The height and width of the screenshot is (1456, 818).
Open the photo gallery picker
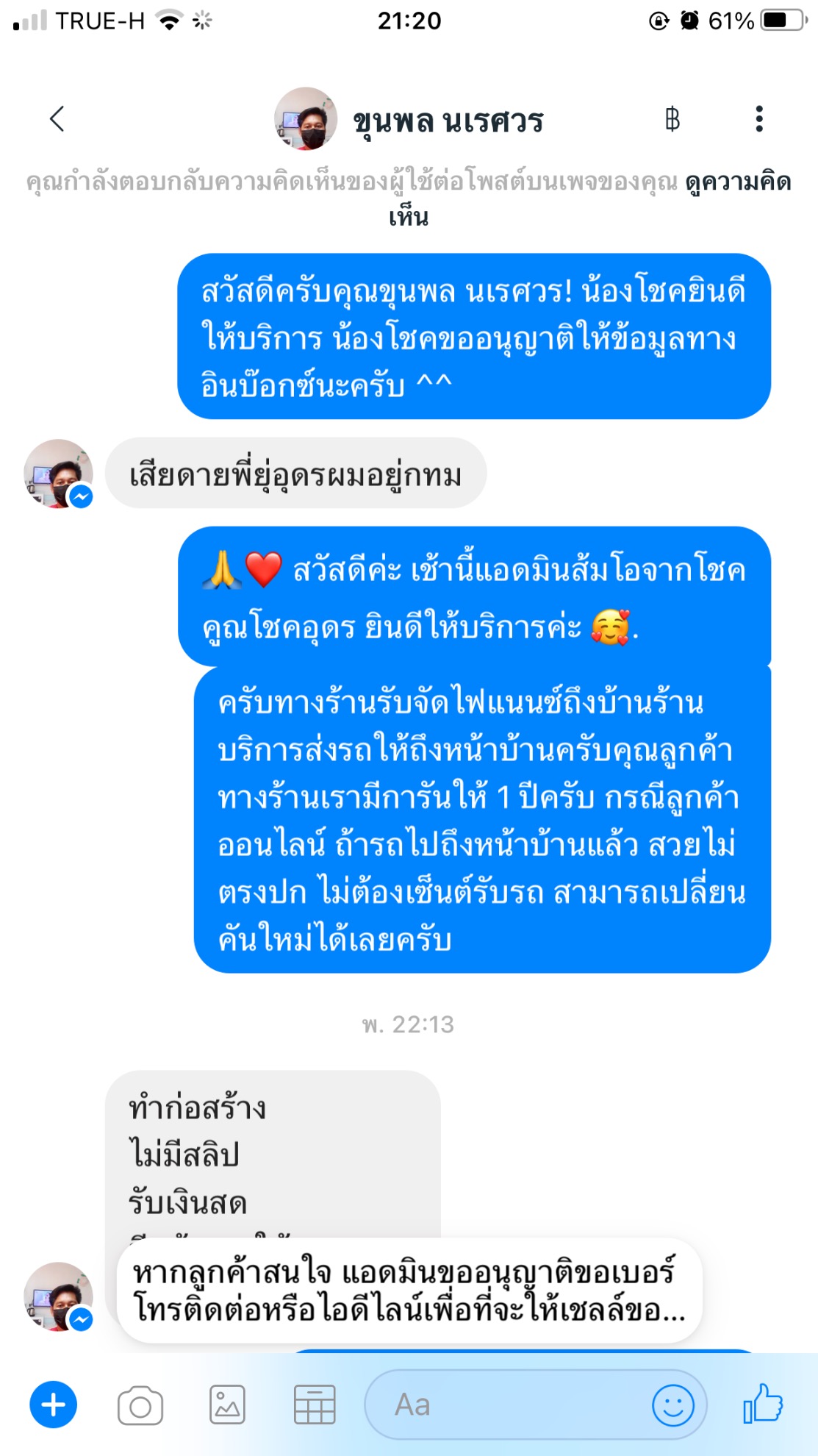[227, 1405]
